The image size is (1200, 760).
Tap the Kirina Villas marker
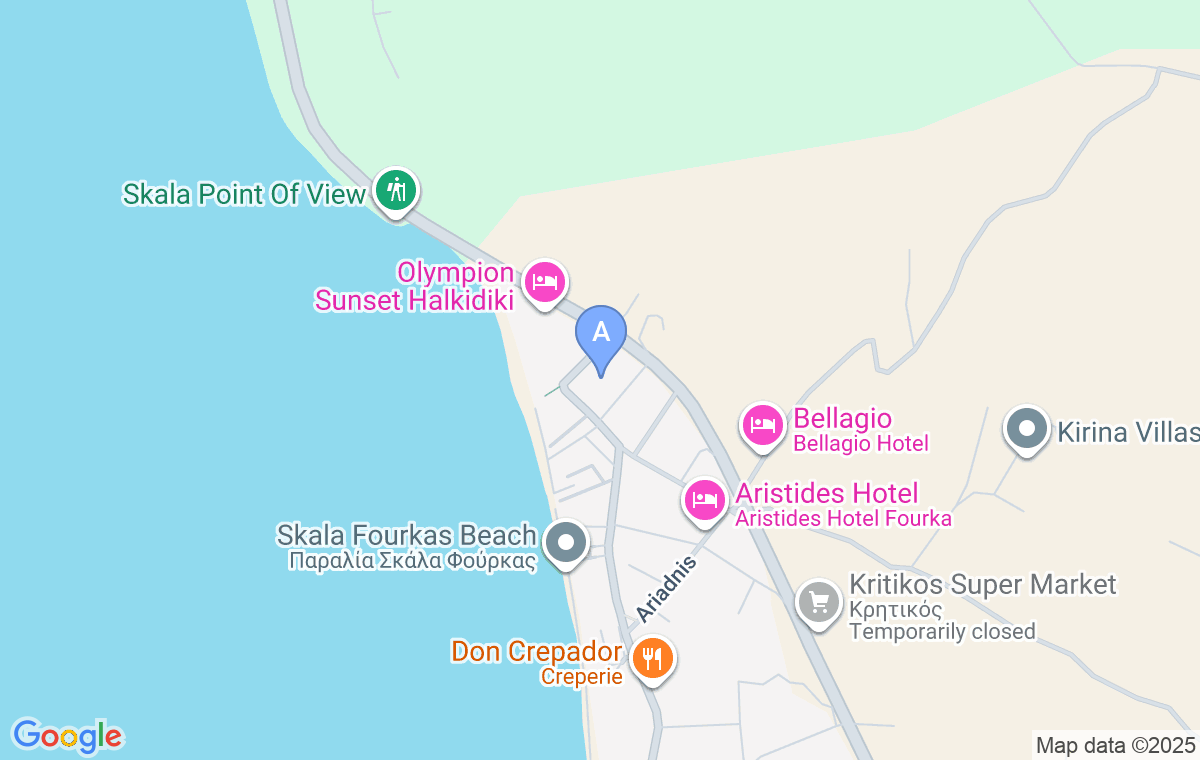1026,429
